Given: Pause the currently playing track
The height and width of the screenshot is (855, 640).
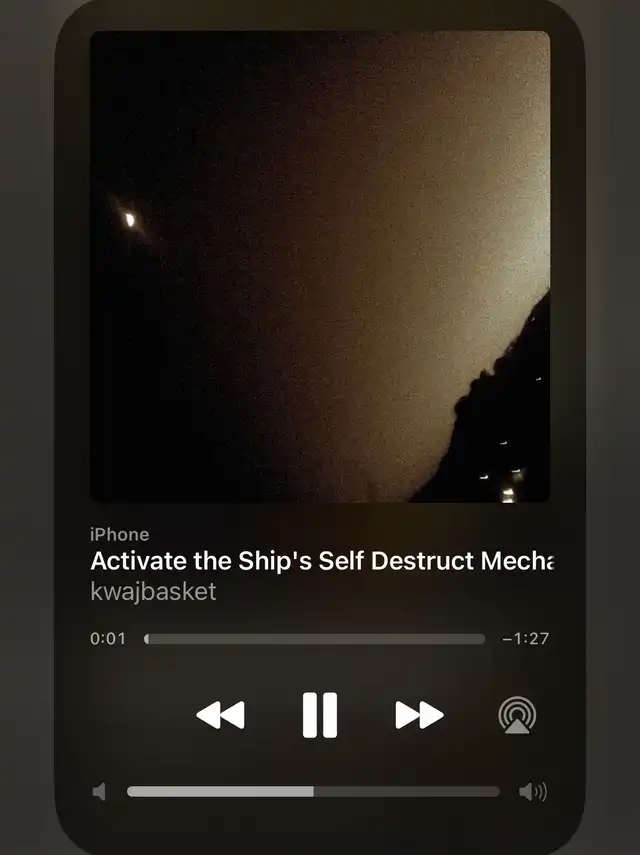Looking at the screenshot, I should pyautogui.click(x=320, y=714).
